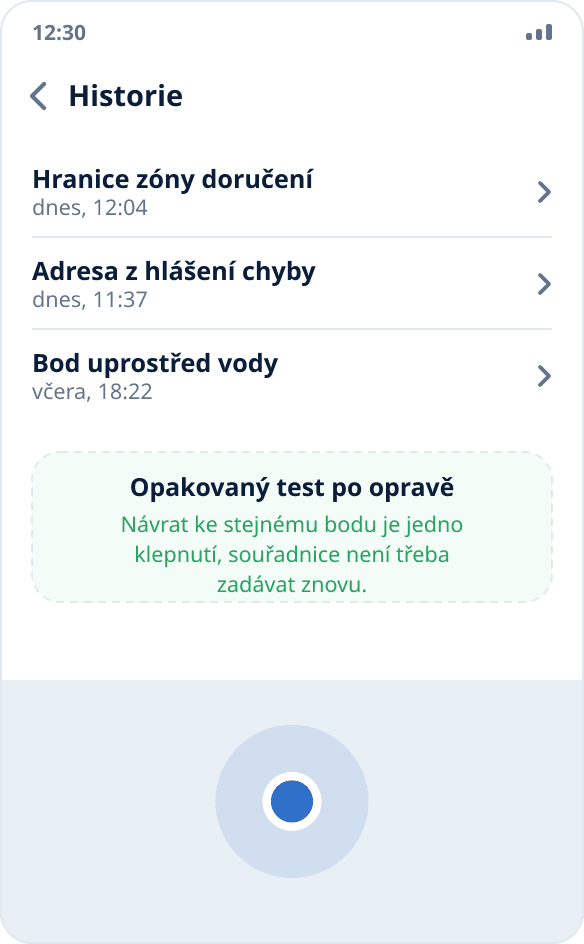Screen dimensions: 584x944
Task: Open the Bod uprostřed vody entry
Action: click(292, 376)
